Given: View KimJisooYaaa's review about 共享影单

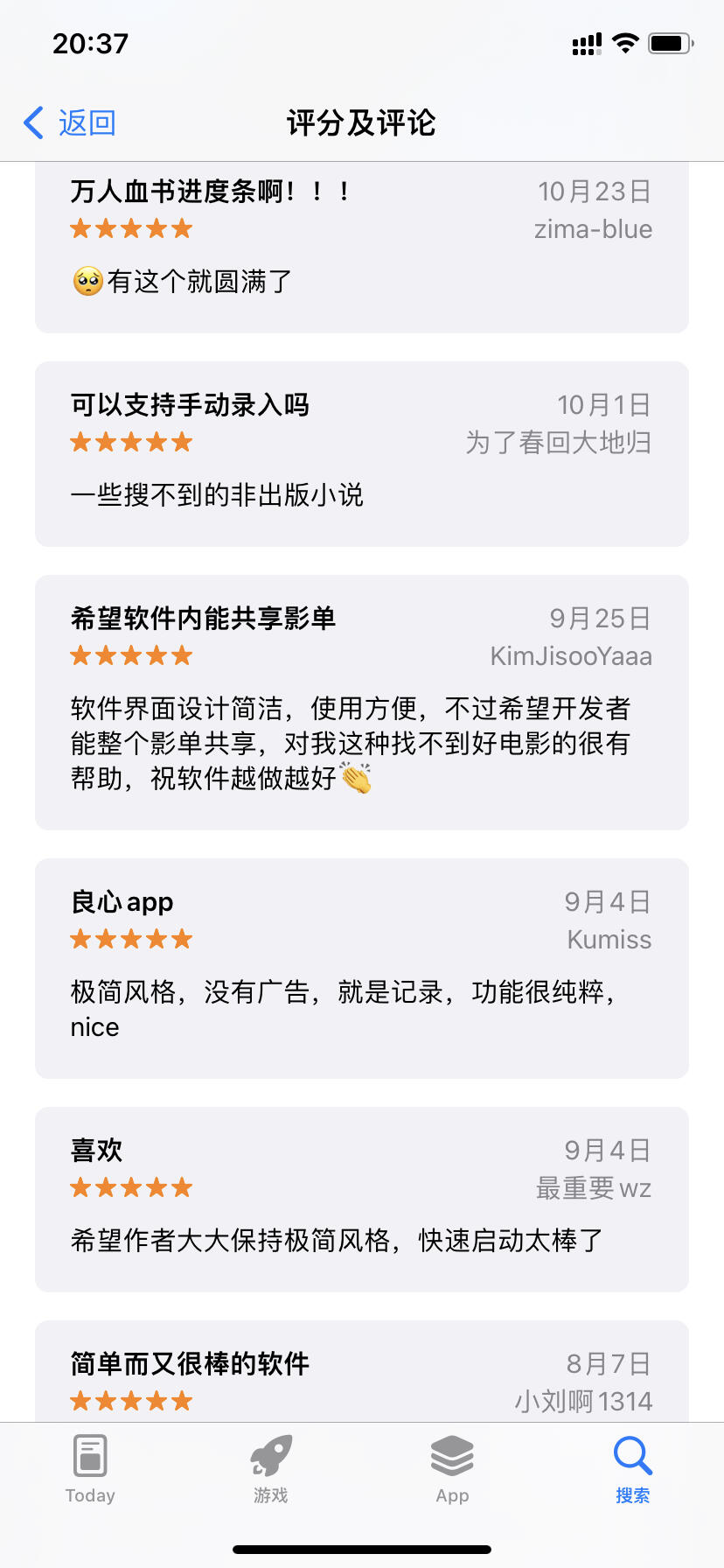Looking at the screenshot, I should tap(361, 702).
